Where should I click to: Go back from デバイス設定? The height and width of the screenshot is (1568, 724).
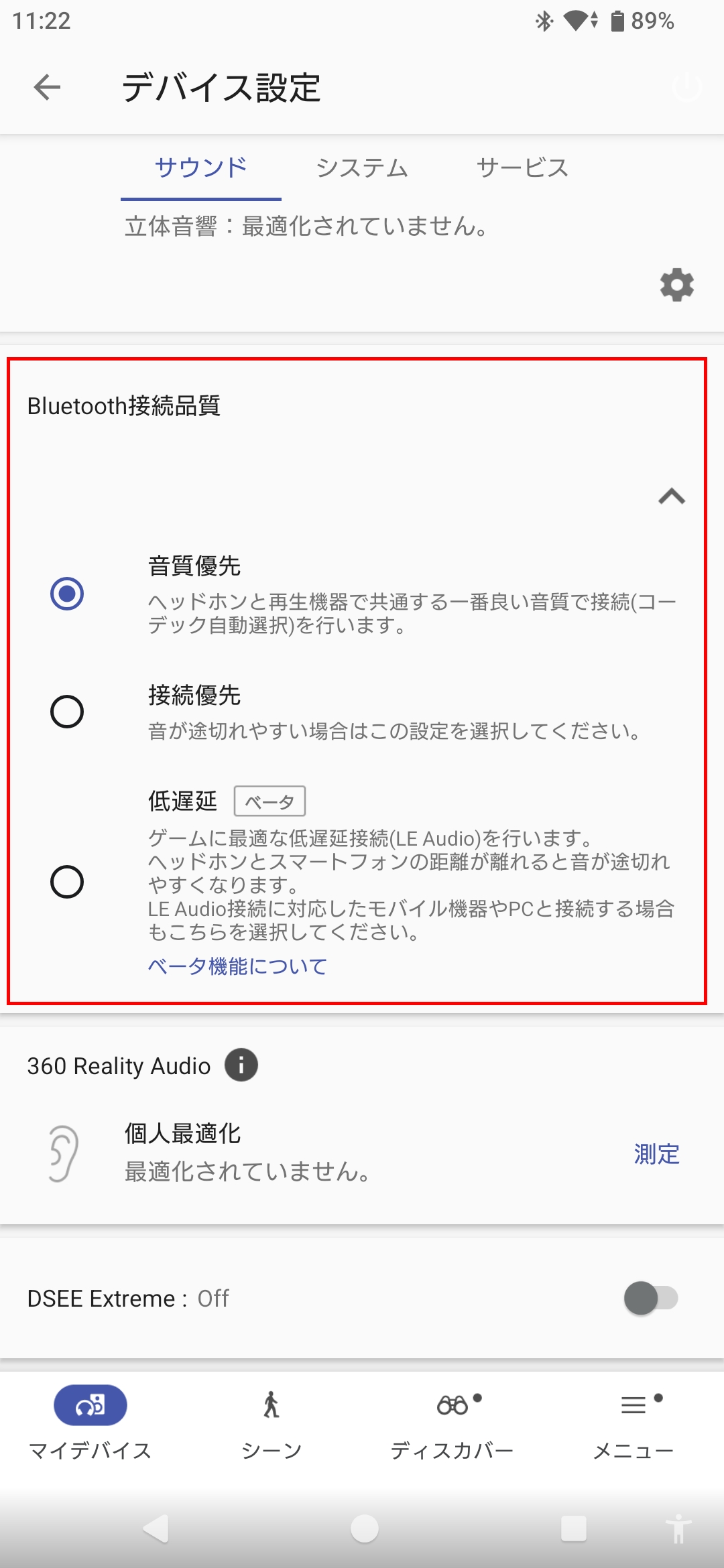pyautogui.click(x=47, y=87)
